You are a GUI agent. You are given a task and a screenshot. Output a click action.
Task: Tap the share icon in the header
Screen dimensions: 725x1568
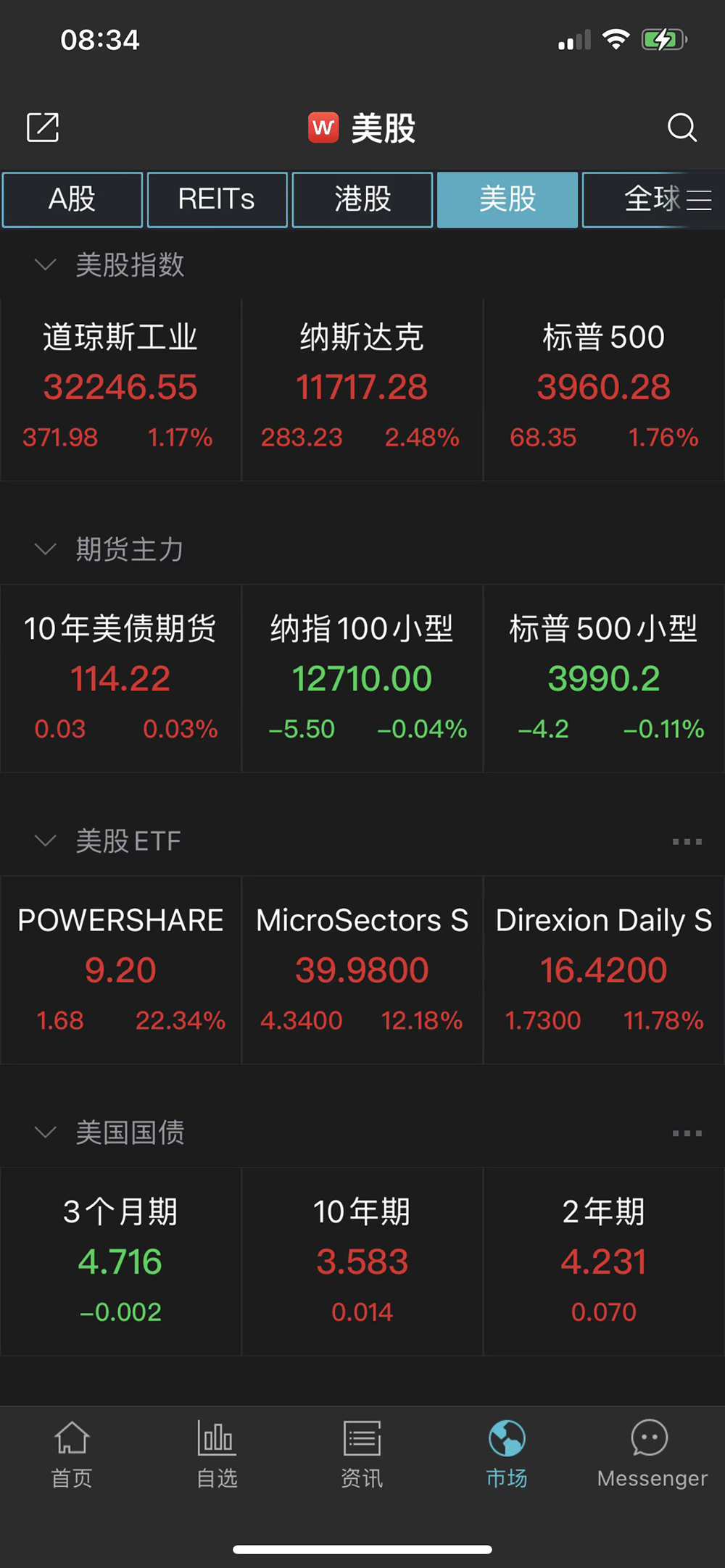coord(43,128)
